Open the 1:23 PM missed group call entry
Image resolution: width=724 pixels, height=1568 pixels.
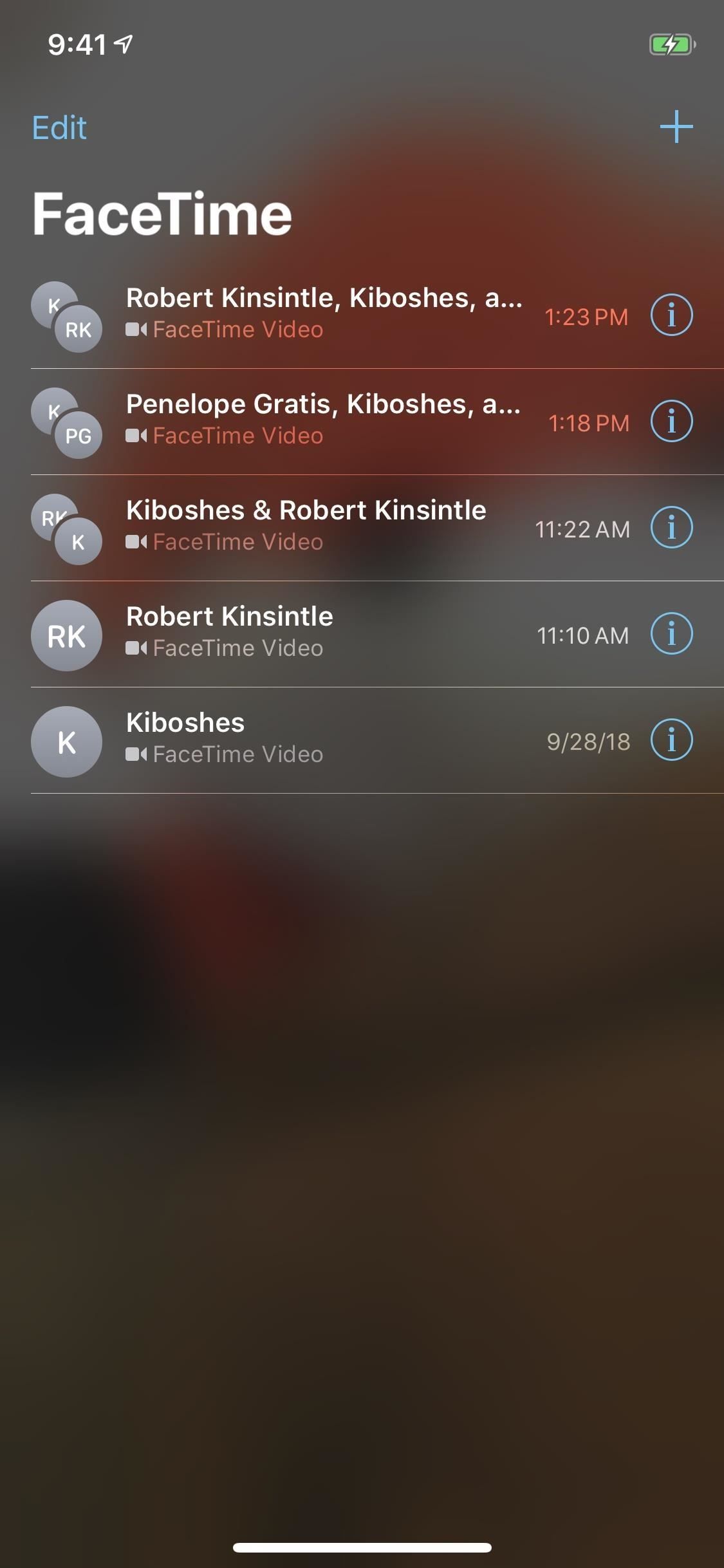tap(322, 315)
